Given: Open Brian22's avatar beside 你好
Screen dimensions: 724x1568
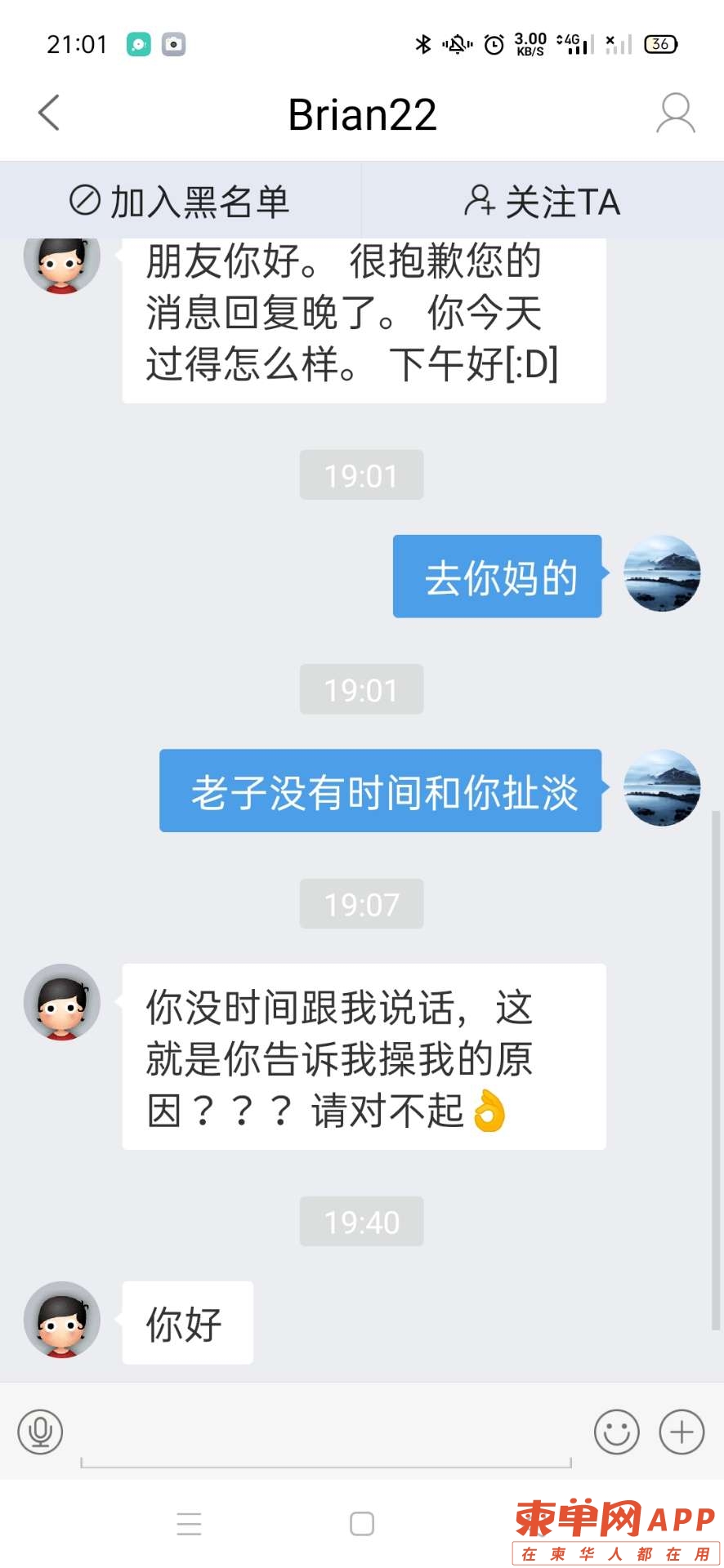Looking at the screenshot, I should 62,1320.
